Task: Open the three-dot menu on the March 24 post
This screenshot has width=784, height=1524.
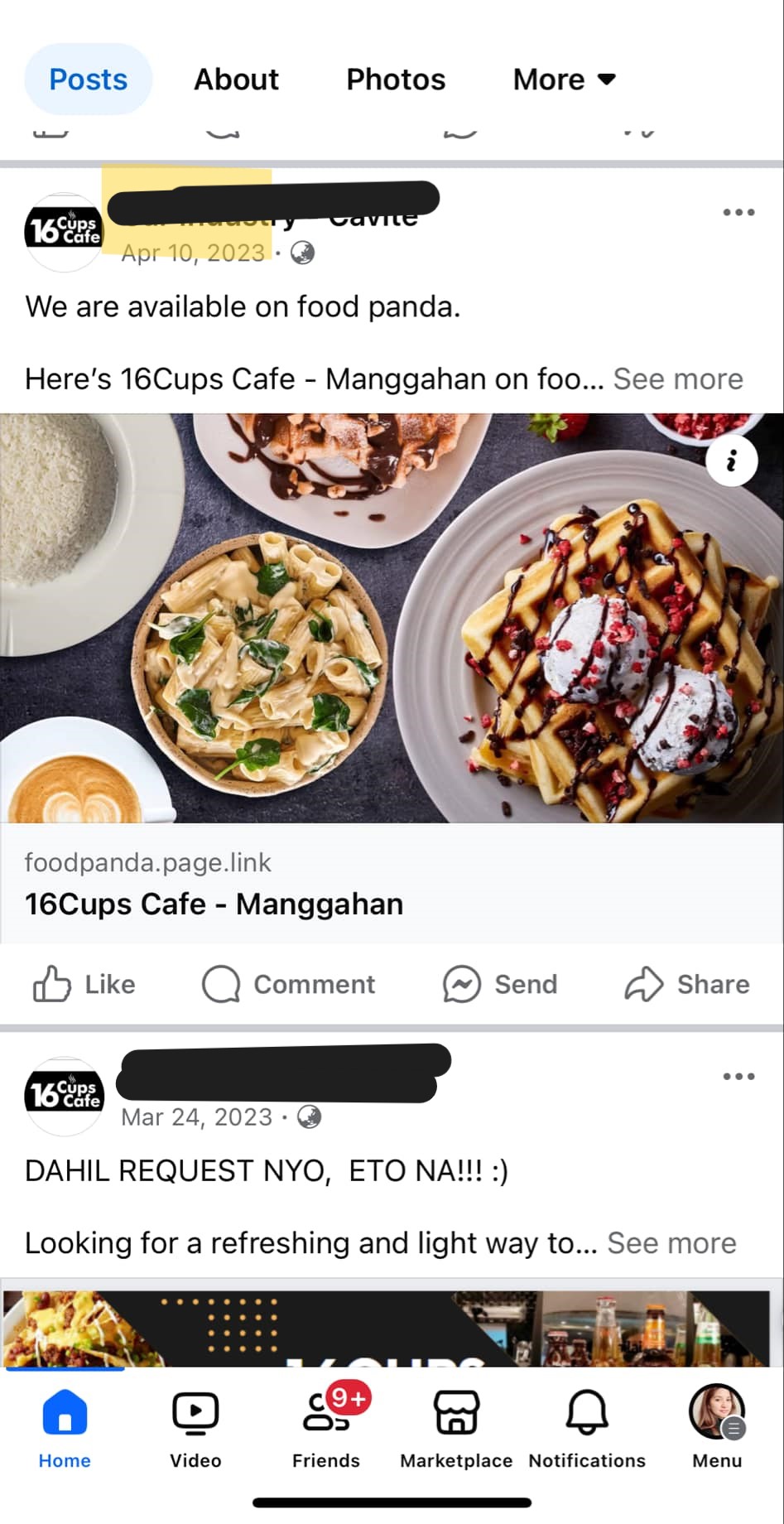Action: [x=737, y=1076]
